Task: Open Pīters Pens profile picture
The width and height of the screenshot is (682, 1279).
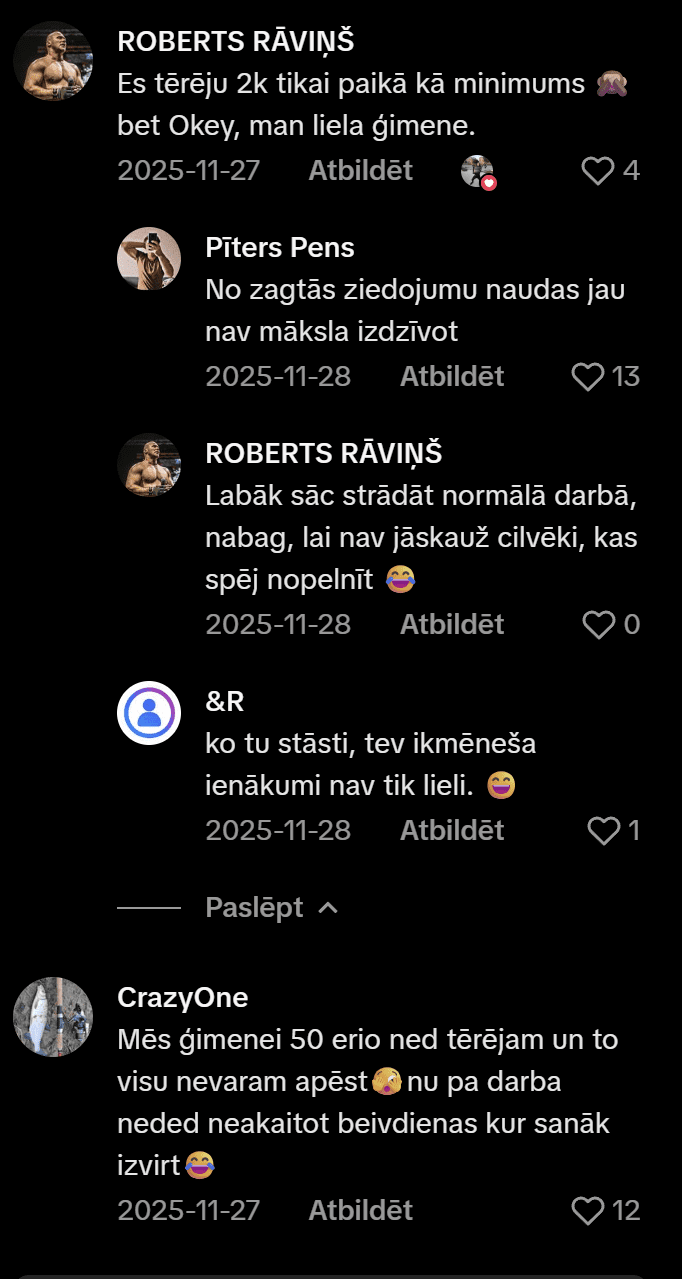Action: (149, 259)
